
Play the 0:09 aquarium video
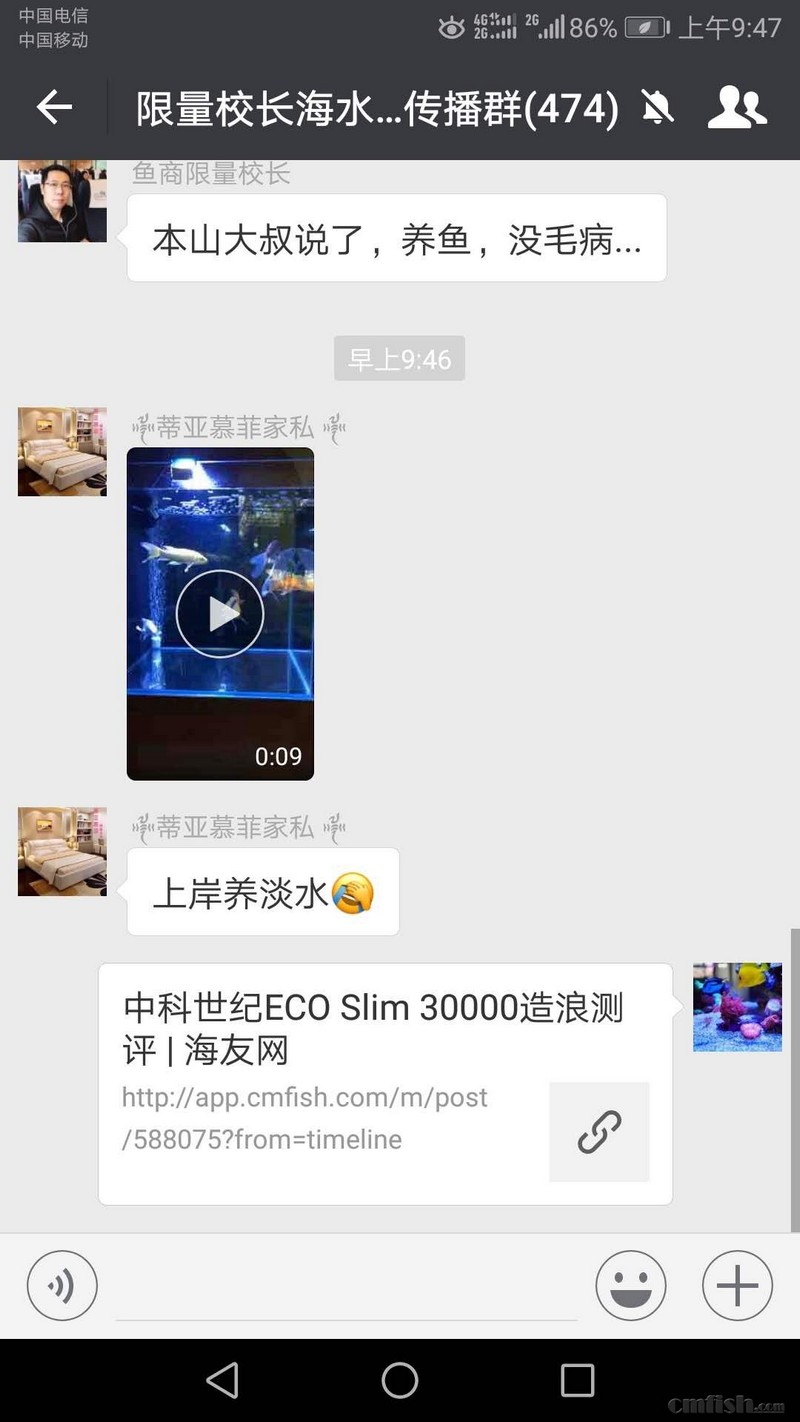click(220, 614)
